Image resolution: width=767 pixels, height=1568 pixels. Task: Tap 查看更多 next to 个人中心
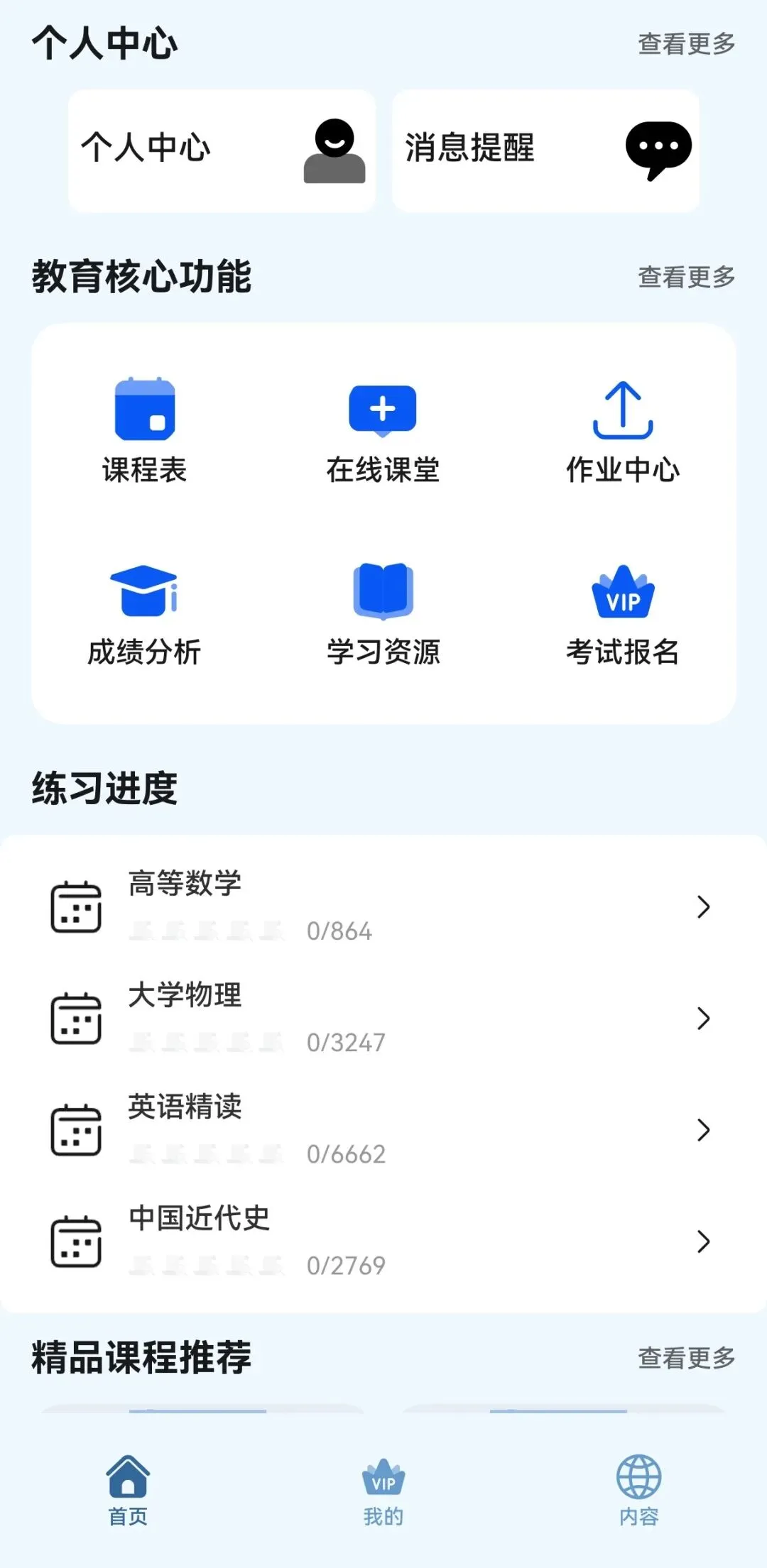[686, 44]
